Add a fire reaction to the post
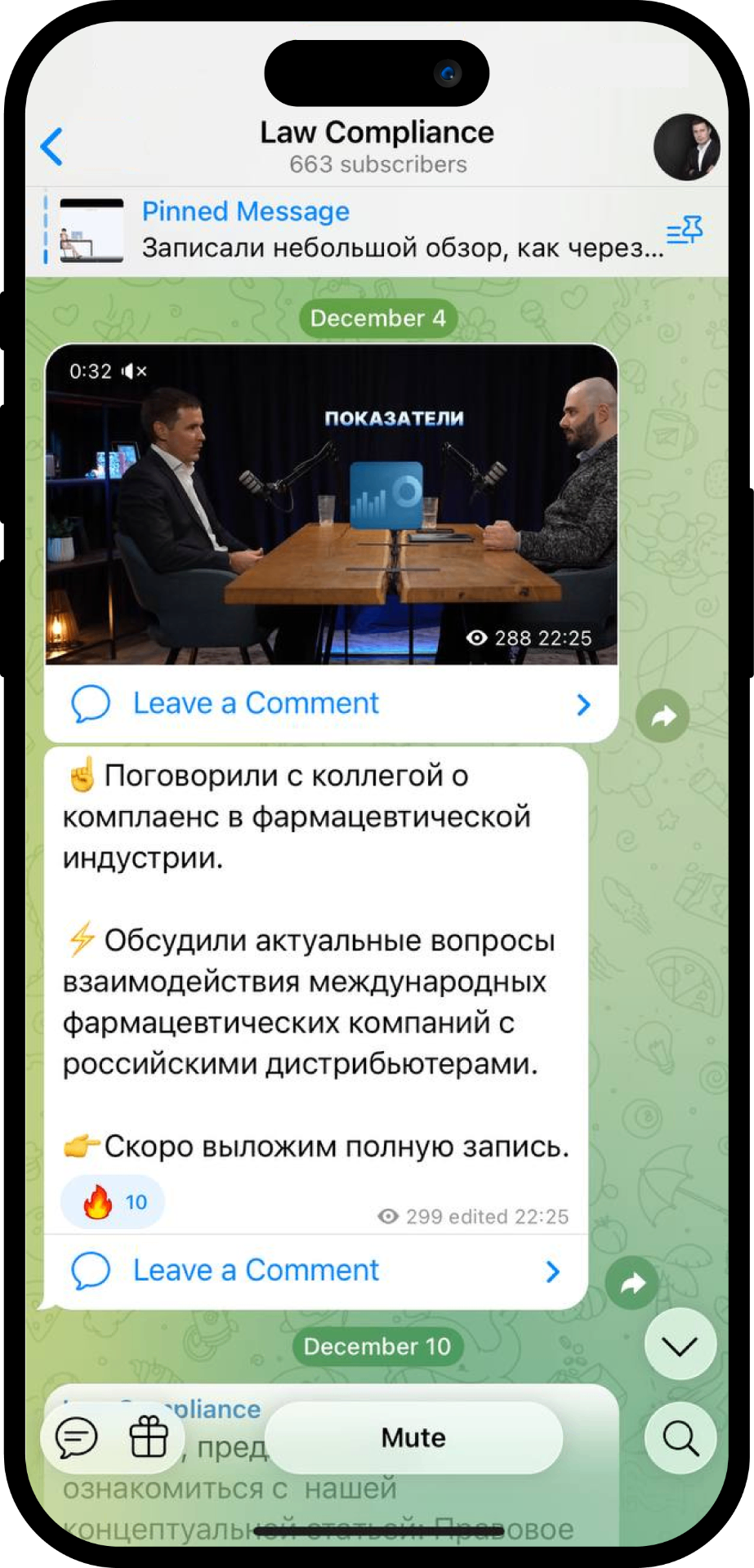This screenshot has width=754, height=1568. click(x=113, y=1202)
